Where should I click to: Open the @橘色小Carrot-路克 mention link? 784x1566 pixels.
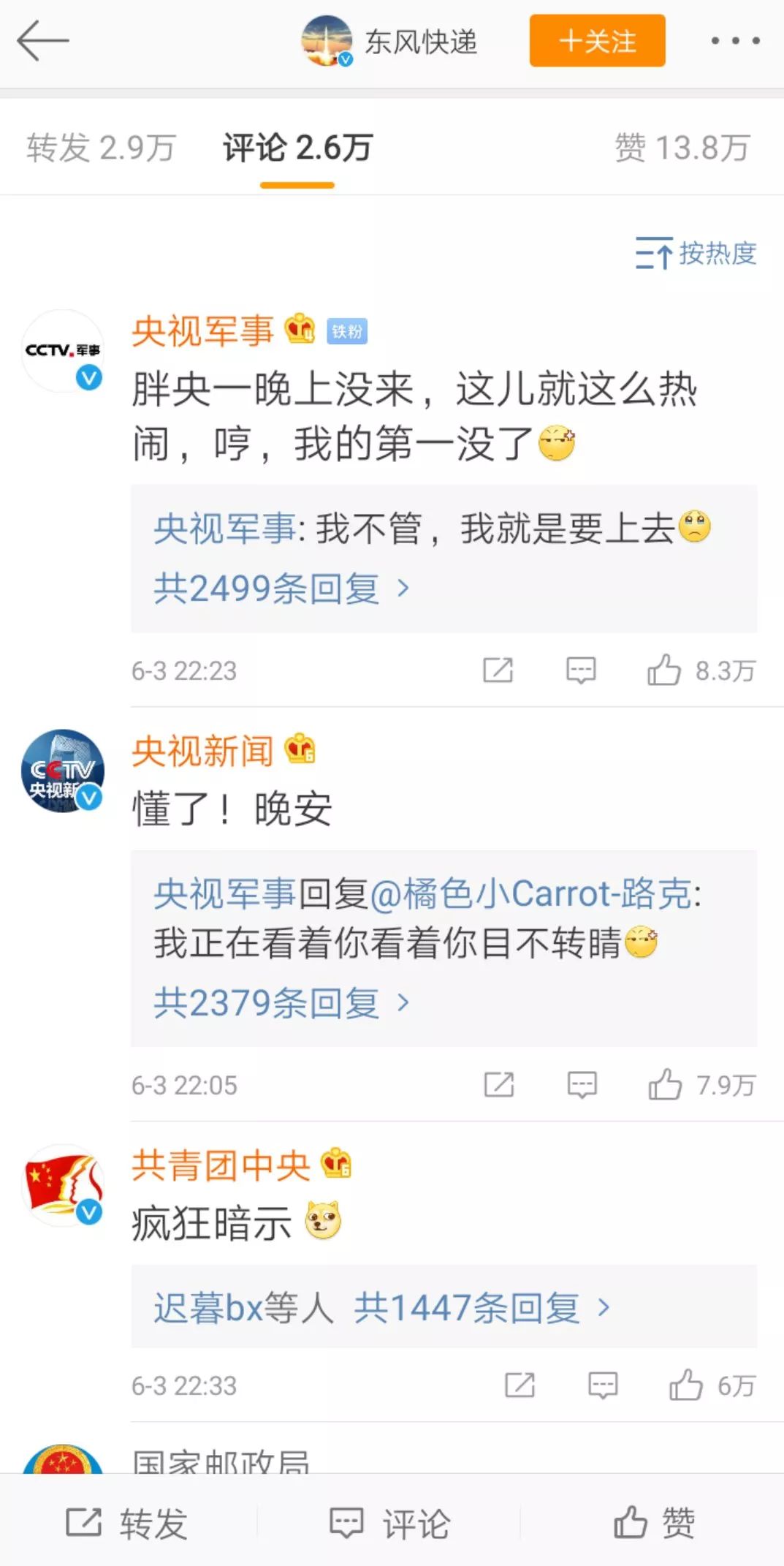pyautogui.click(x=533, y=894)
